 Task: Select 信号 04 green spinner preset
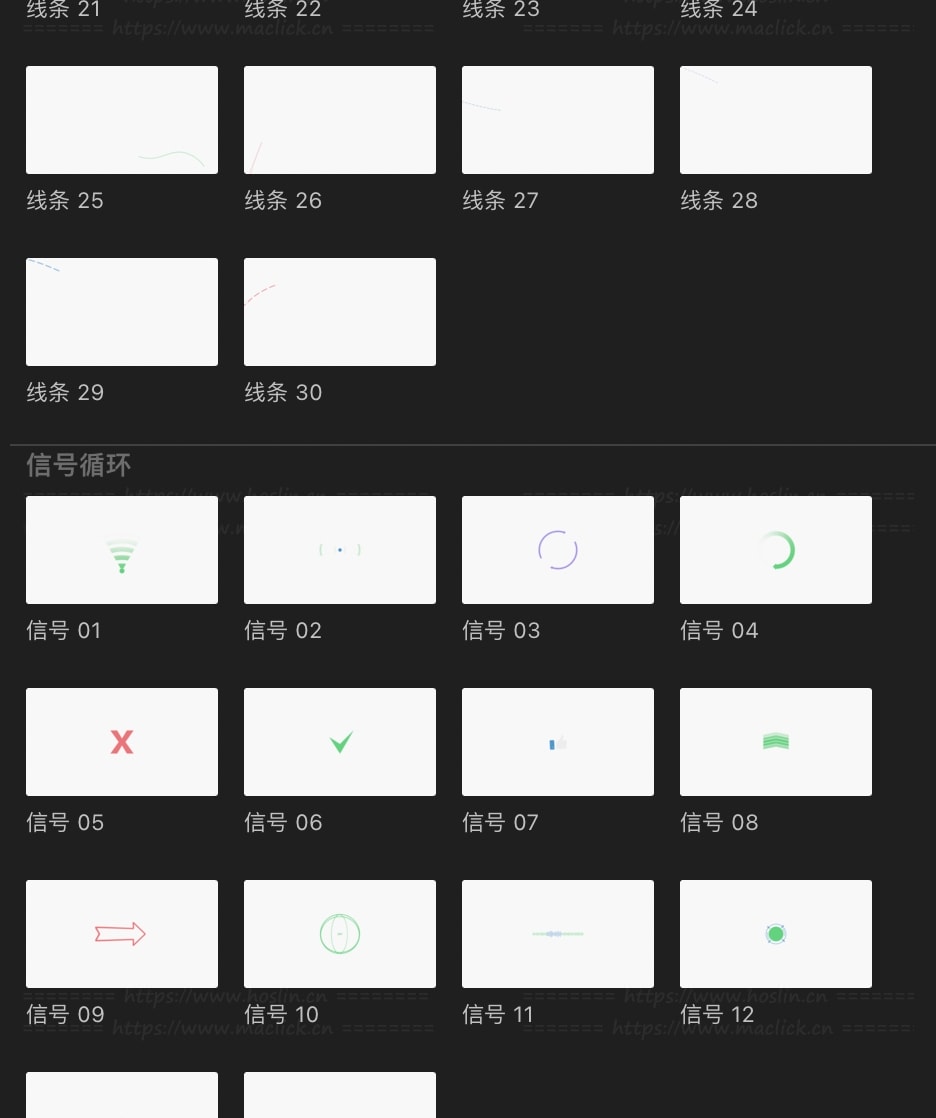click(776, 550)
